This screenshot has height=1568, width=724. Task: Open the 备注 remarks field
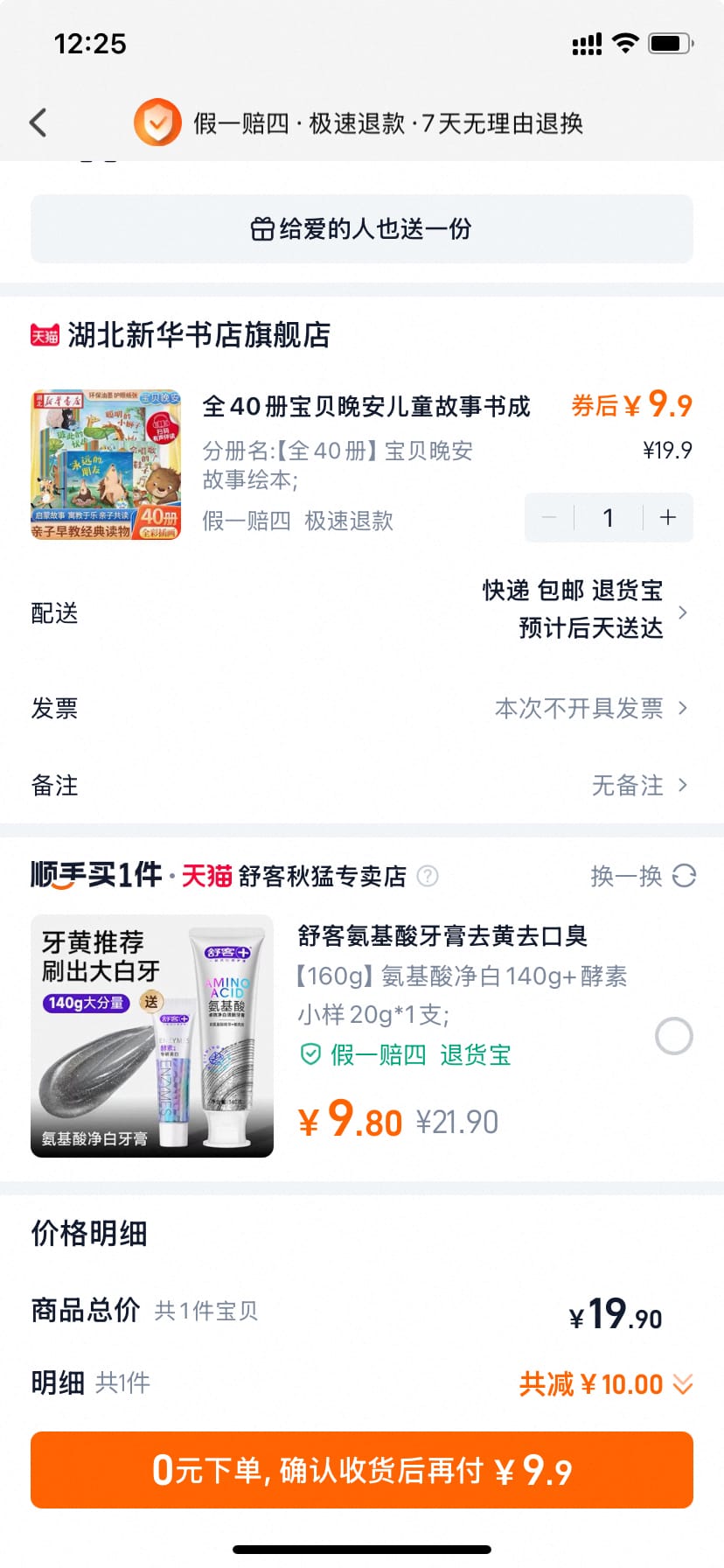pos(683,785)
